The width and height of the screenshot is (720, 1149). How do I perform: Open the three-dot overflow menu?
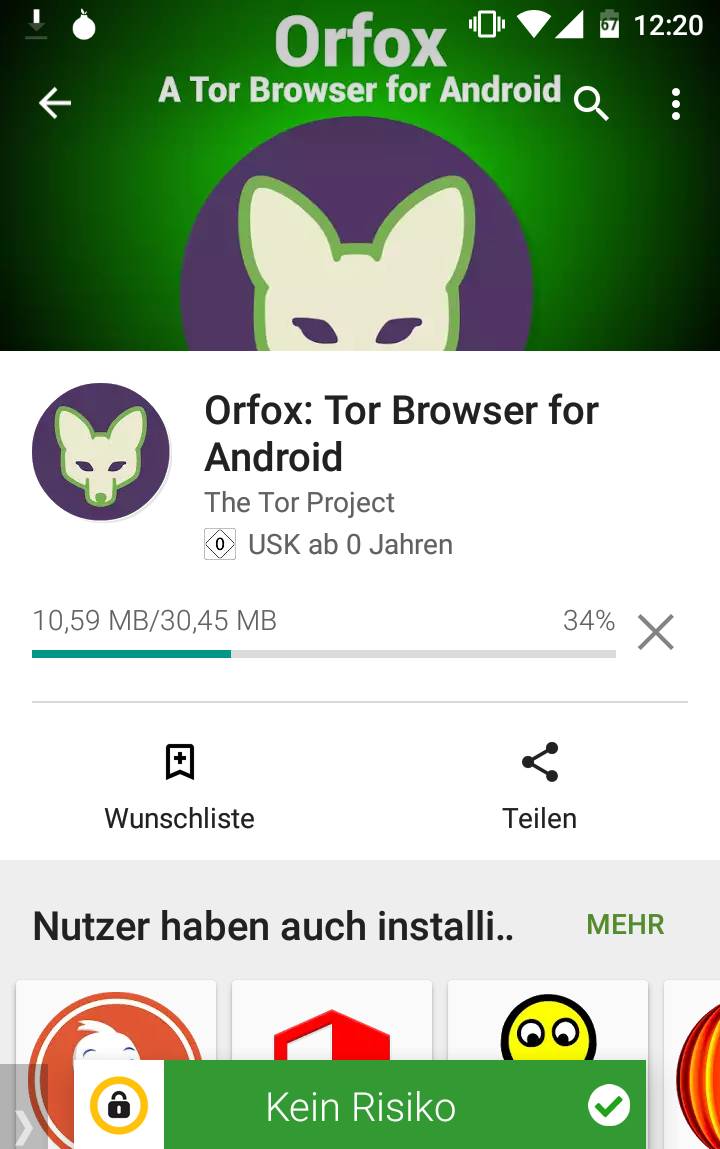pyautogui.click(x=676, y=103)
